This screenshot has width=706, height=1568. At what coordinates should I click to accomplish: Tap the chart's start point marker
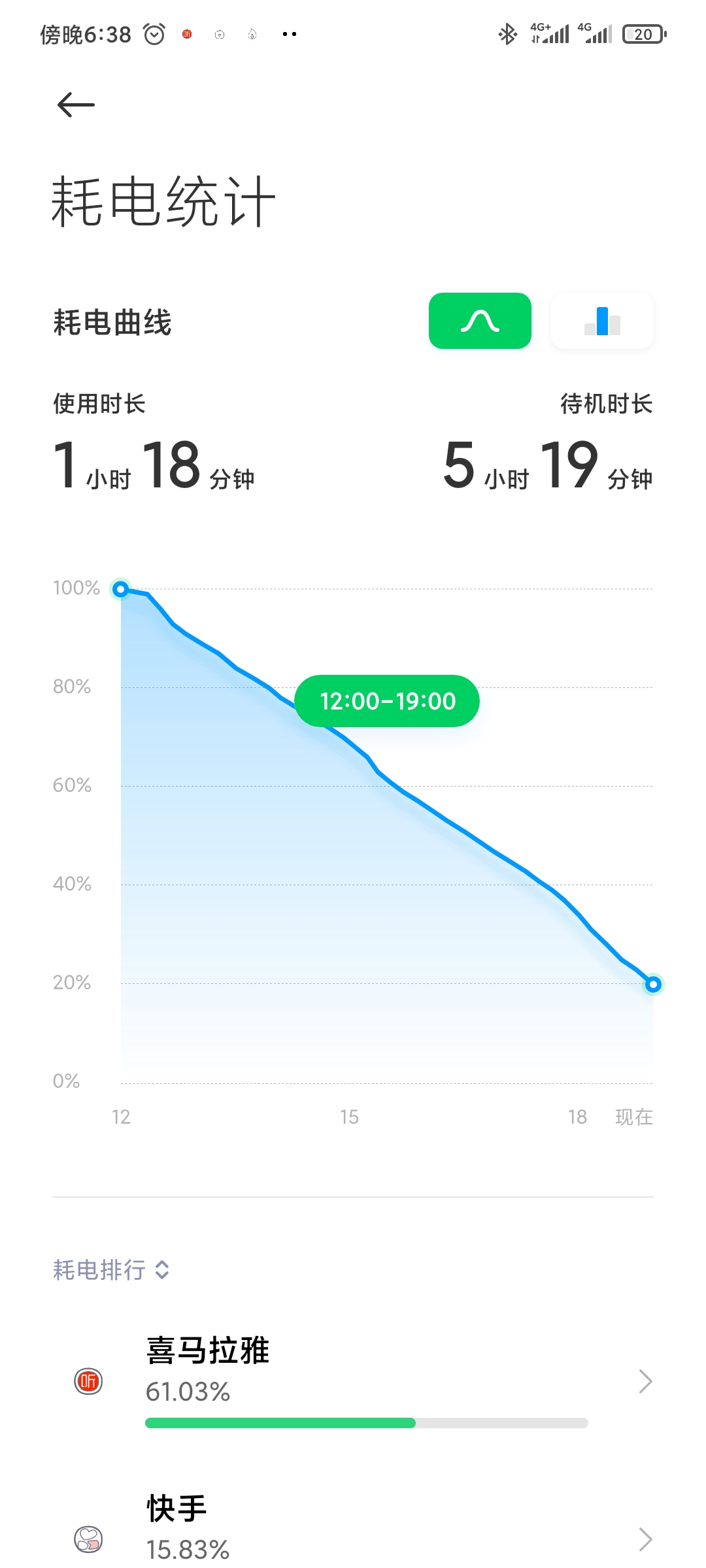coord(120,589)
